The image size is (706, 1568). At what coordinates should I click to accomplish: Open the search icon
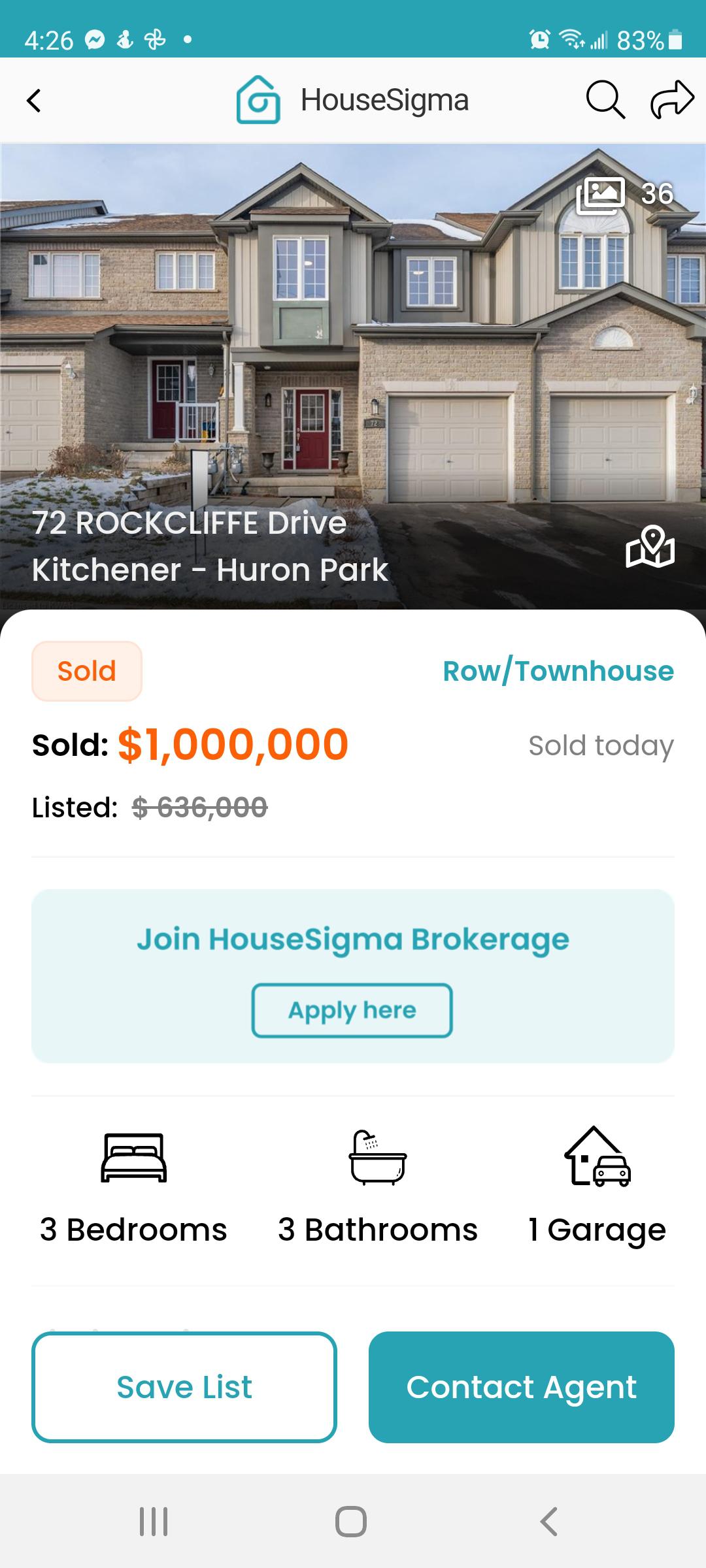click(x=605, y=99)
